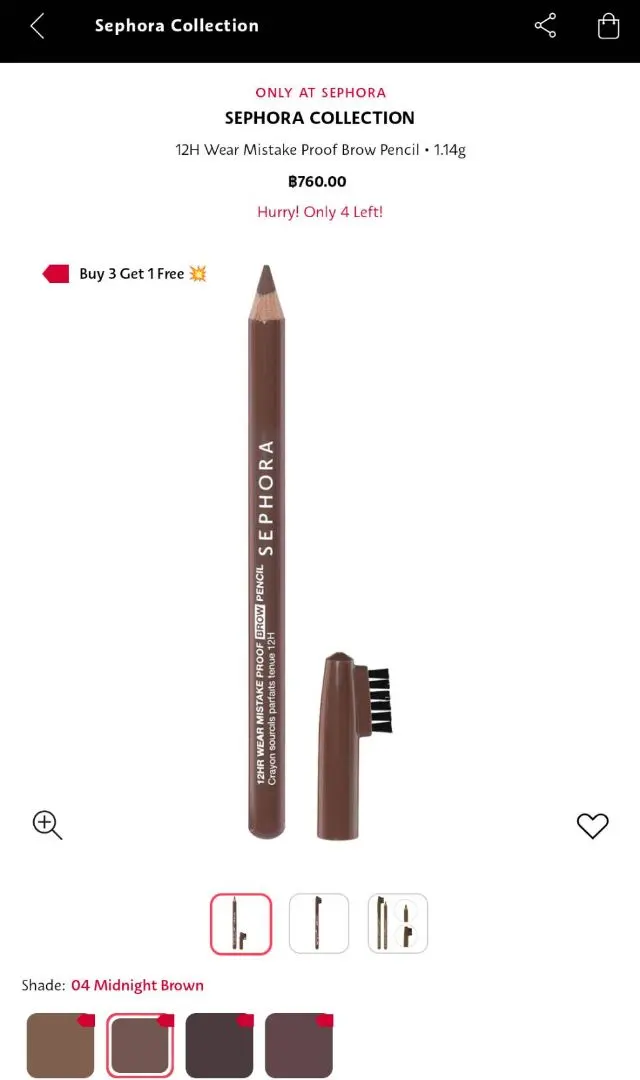Open the shopping bag
The height and width of the screenshot is (1080, 640).
tap(608, 27)
